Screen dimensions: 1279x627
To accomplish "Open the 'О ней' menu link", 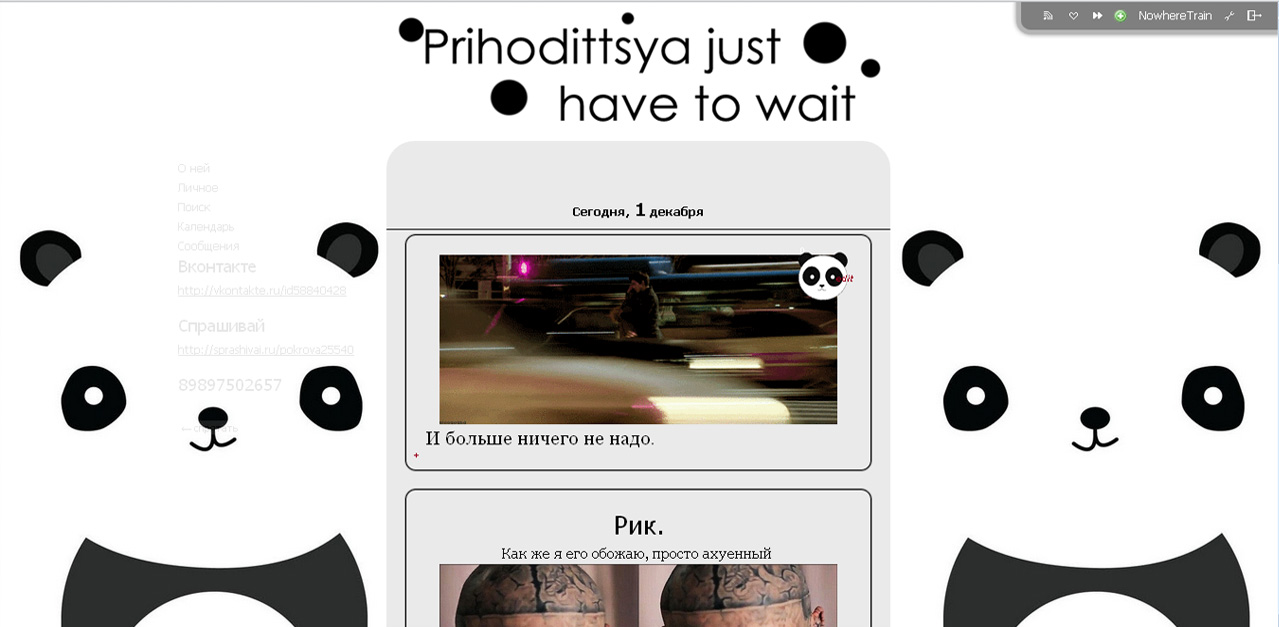I will click(194, 169).
